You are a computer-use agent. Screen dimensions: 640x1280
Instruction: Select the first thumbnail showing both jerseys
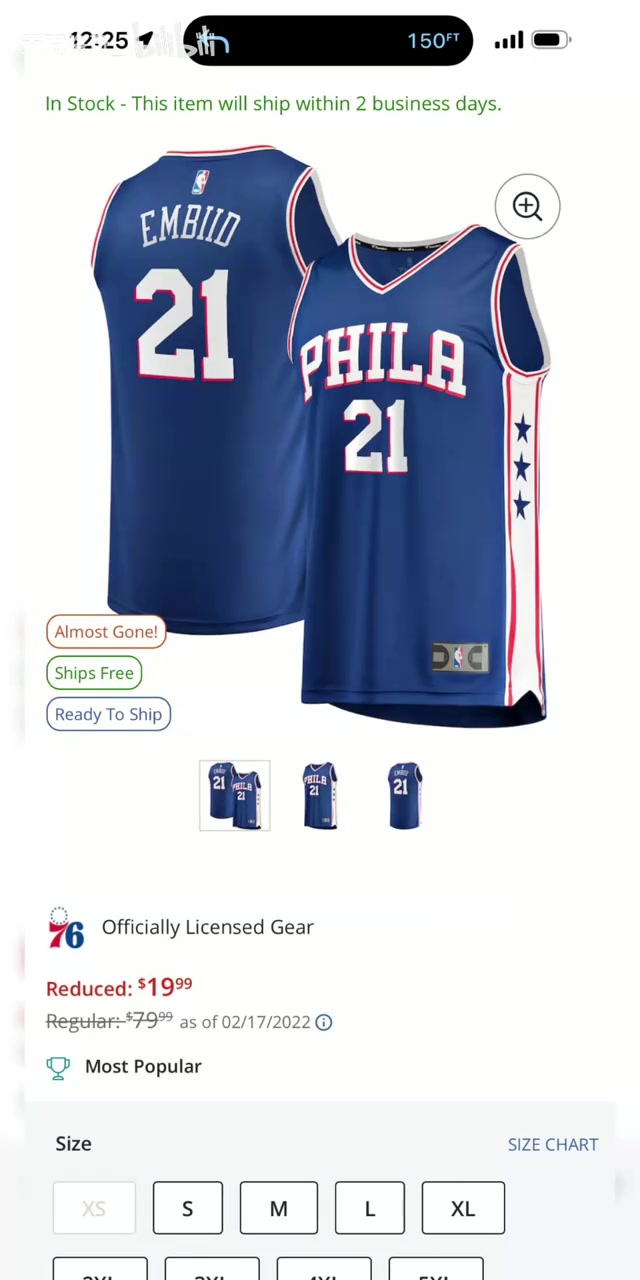coord(234,796)
